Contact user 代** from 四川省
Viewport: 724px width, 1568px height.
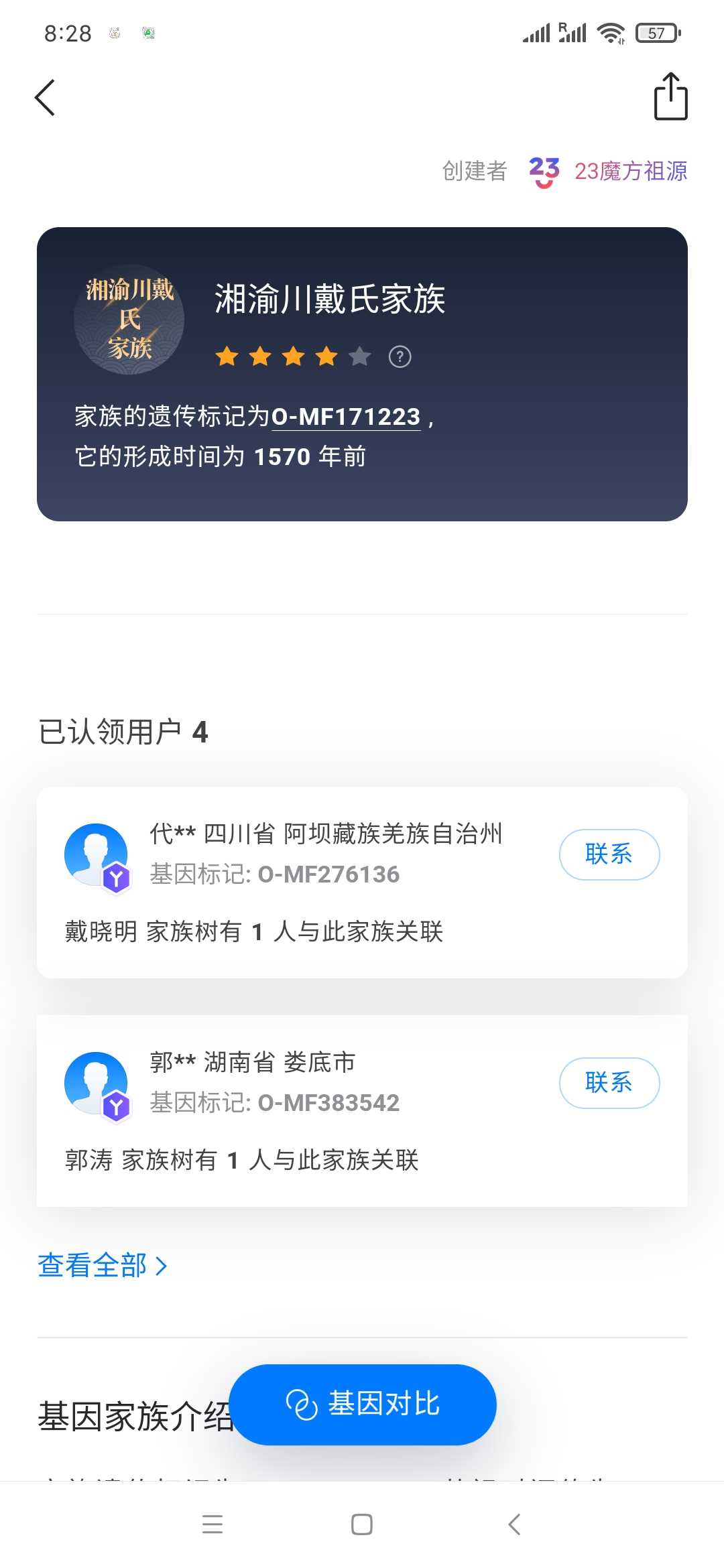point(609,854)
